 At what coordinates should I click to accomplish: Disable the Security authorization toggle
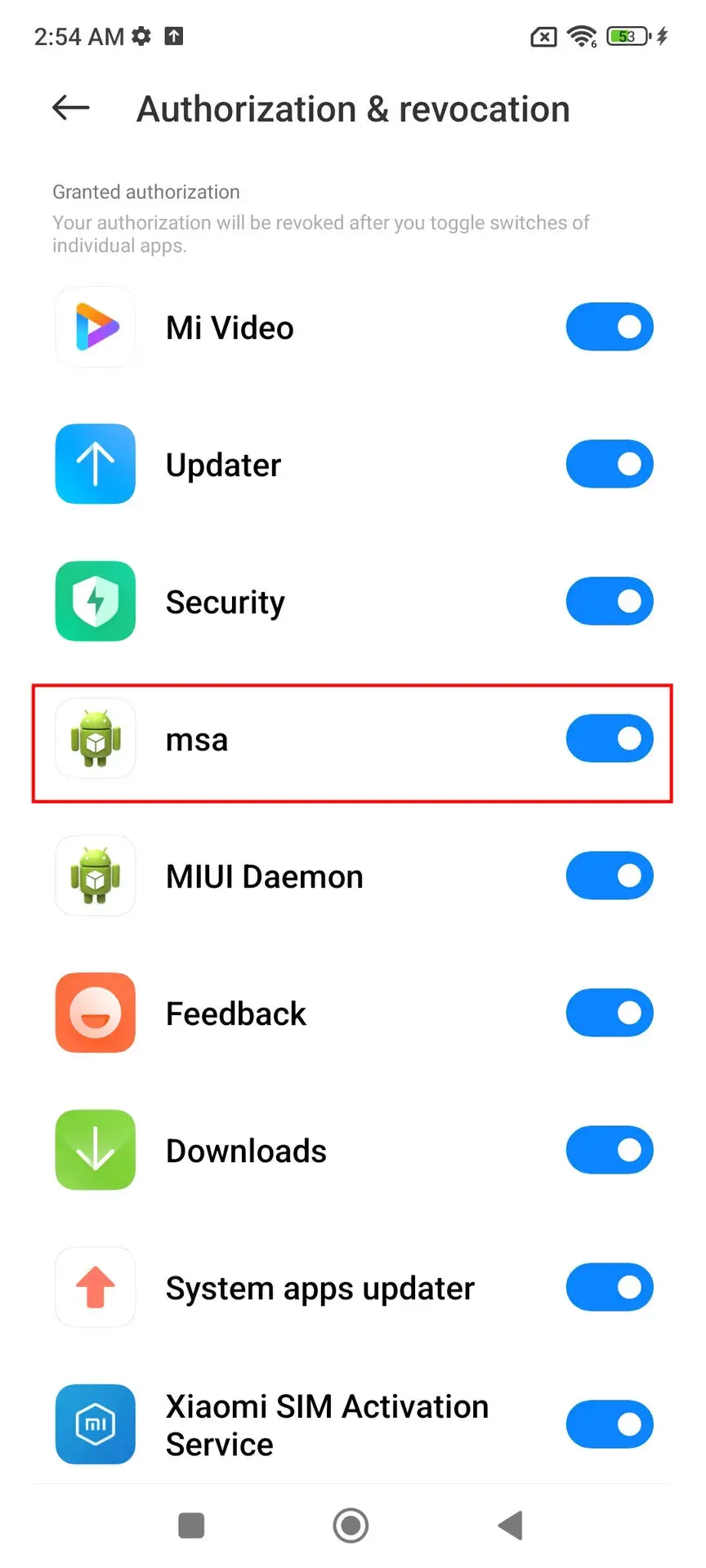coord(610,602)
